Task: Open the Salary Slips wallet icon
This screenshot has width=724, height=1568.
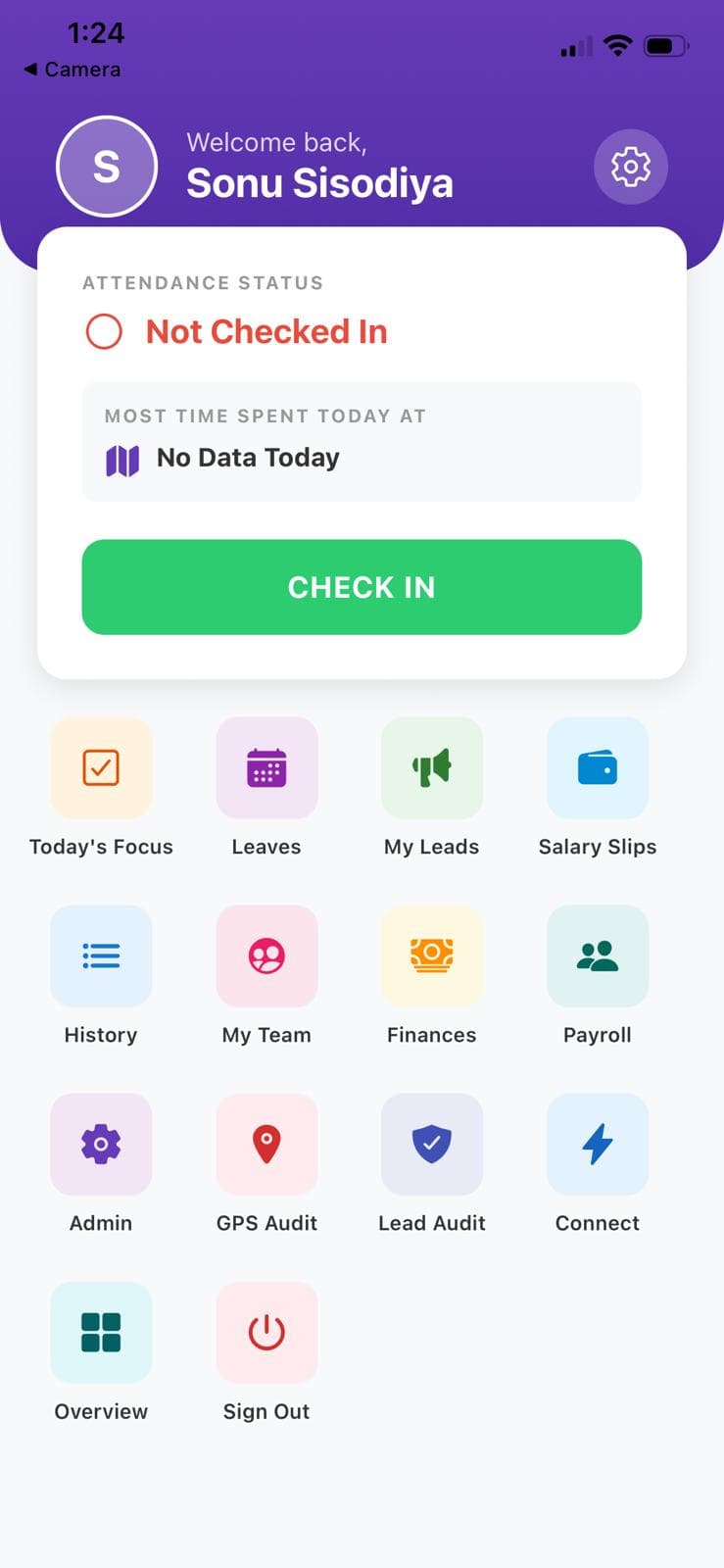Action: tap(597, 767)
